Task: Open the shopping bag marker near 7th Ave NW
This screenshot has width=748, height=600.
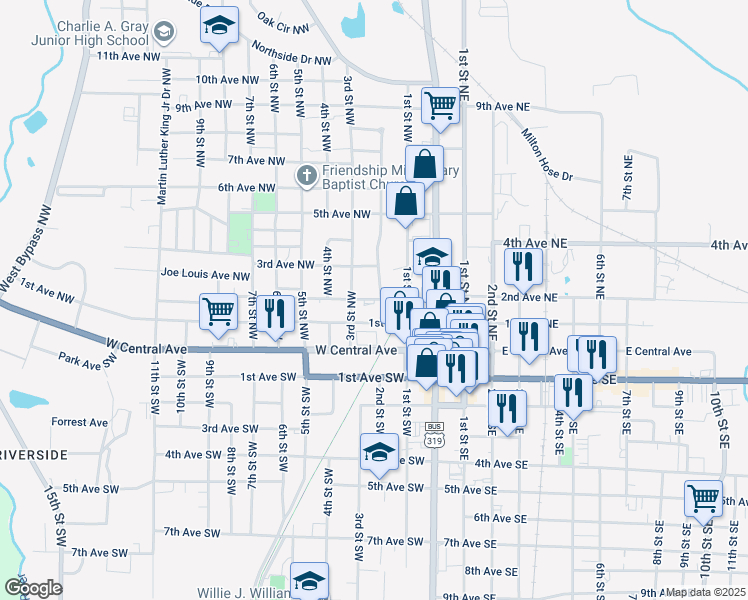Action: (425, 166)
